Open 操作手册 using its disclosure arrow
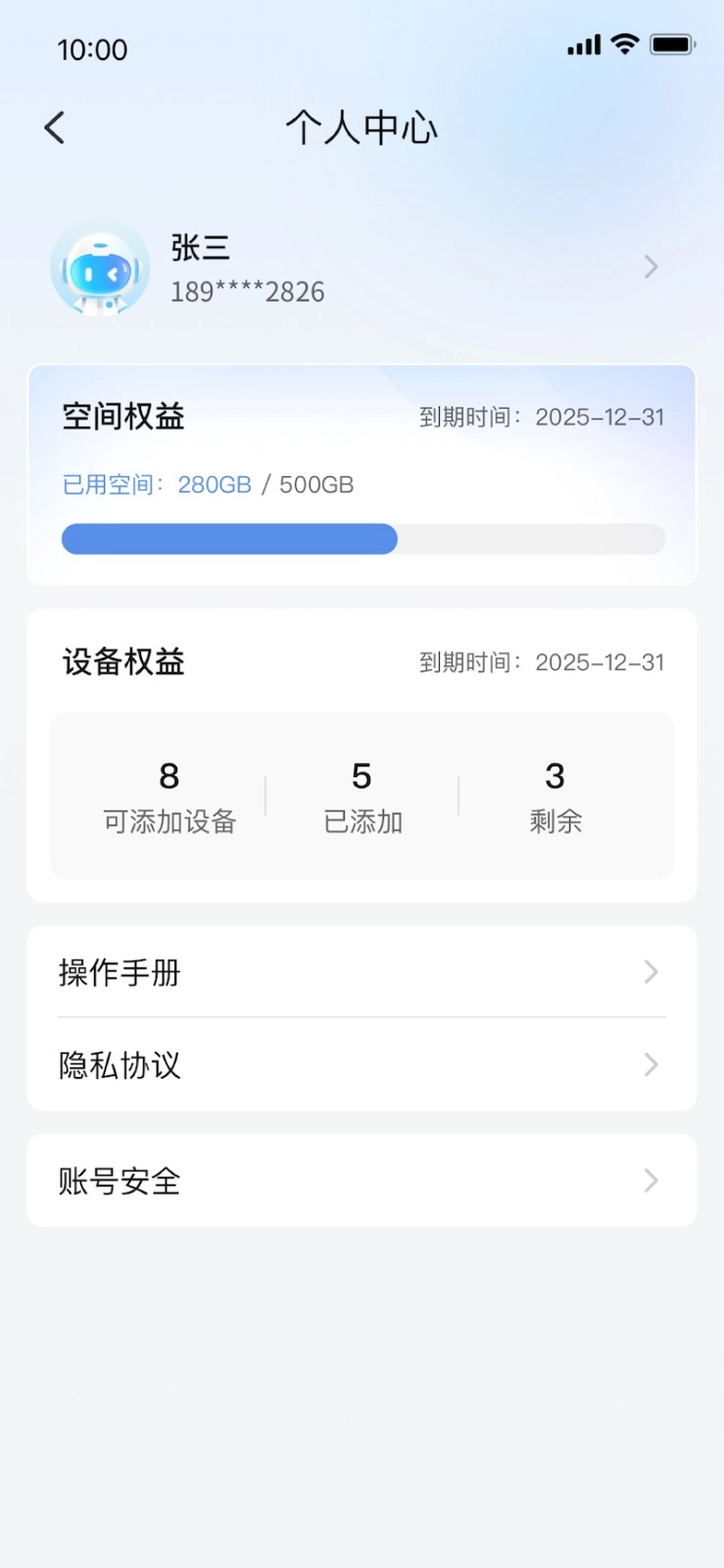Viewport: 724px width, 1568px height. 651,972
